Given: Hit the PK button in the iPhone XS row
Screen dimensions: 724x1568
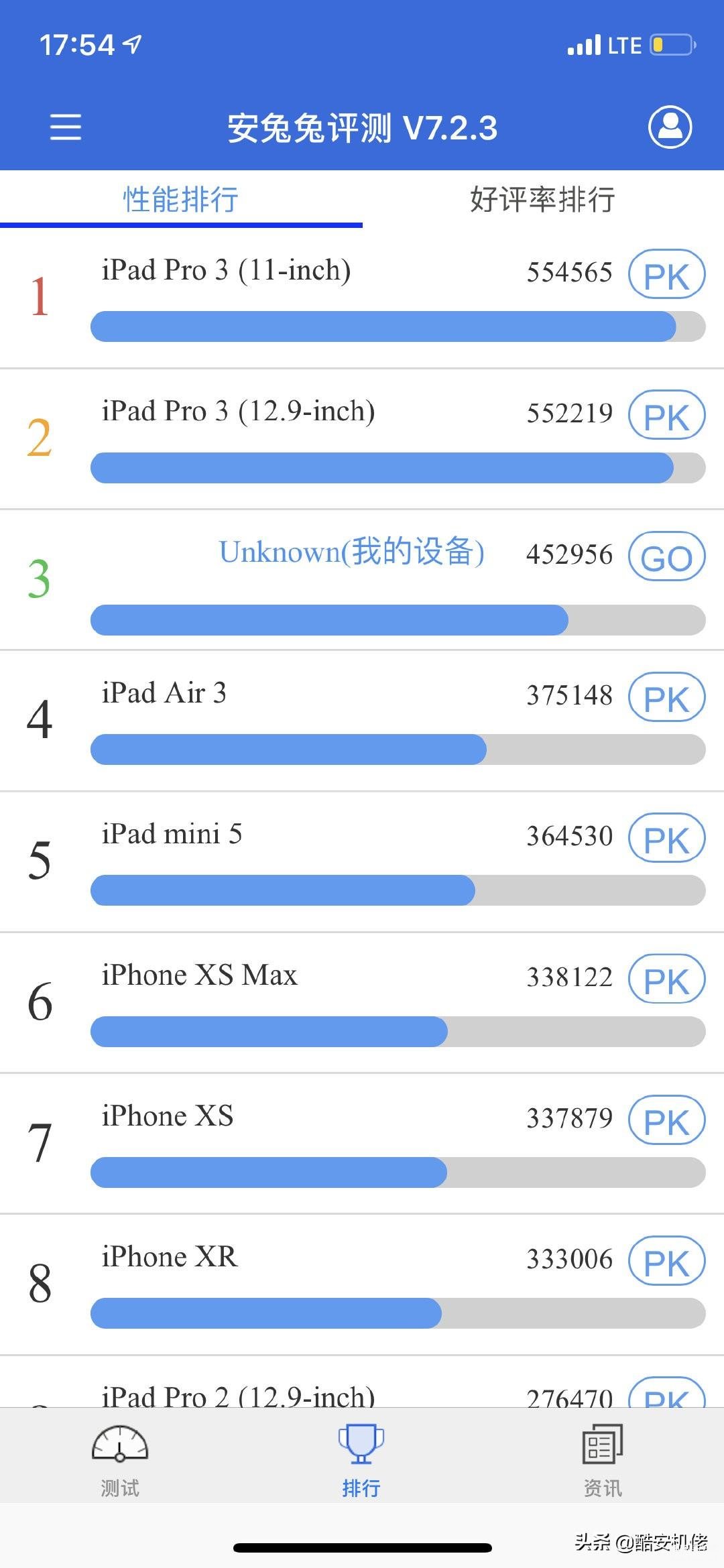Looking at the screenshot, I should pyautogui.click(x=666, y=1120).
